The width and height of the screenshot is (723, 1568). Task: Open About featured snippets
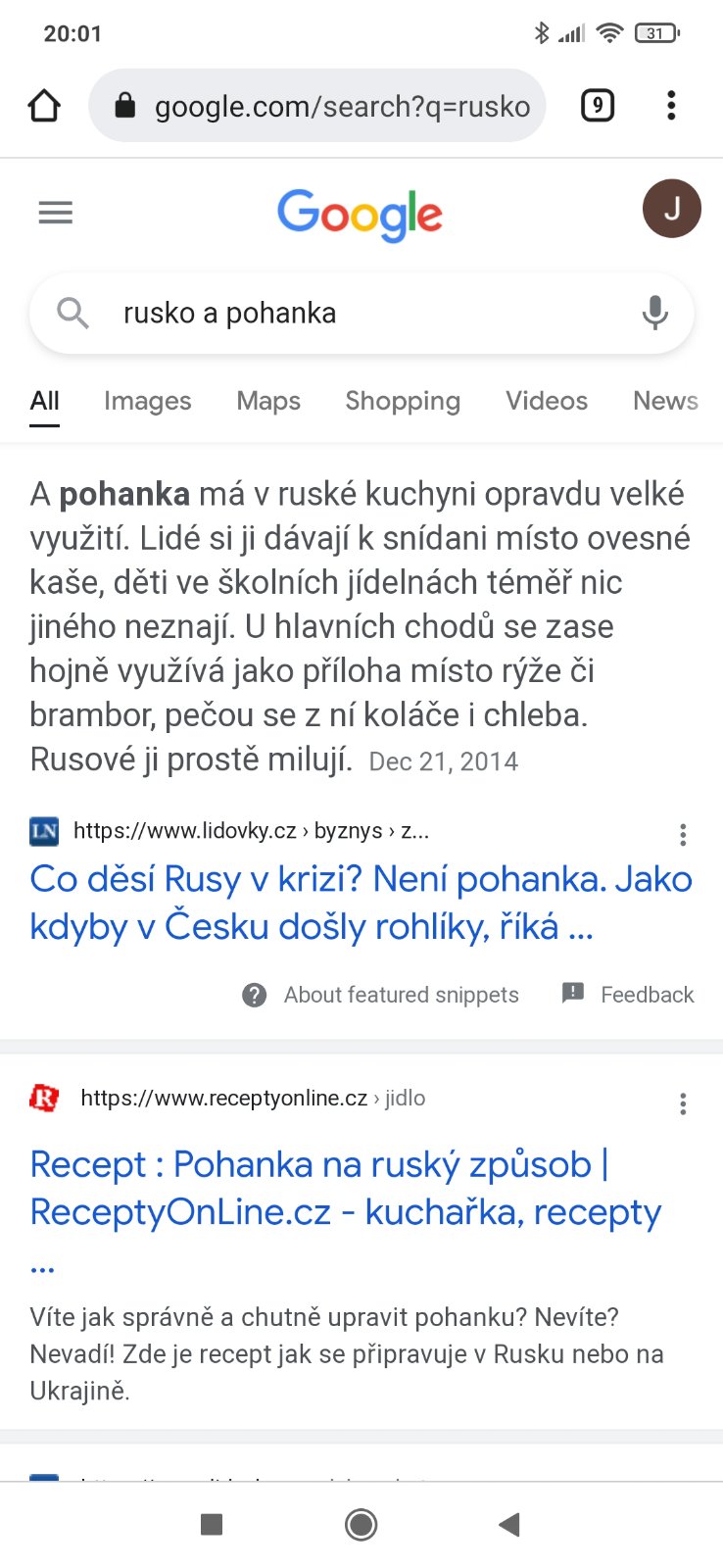pyautogui.click(x=381, y=995)
